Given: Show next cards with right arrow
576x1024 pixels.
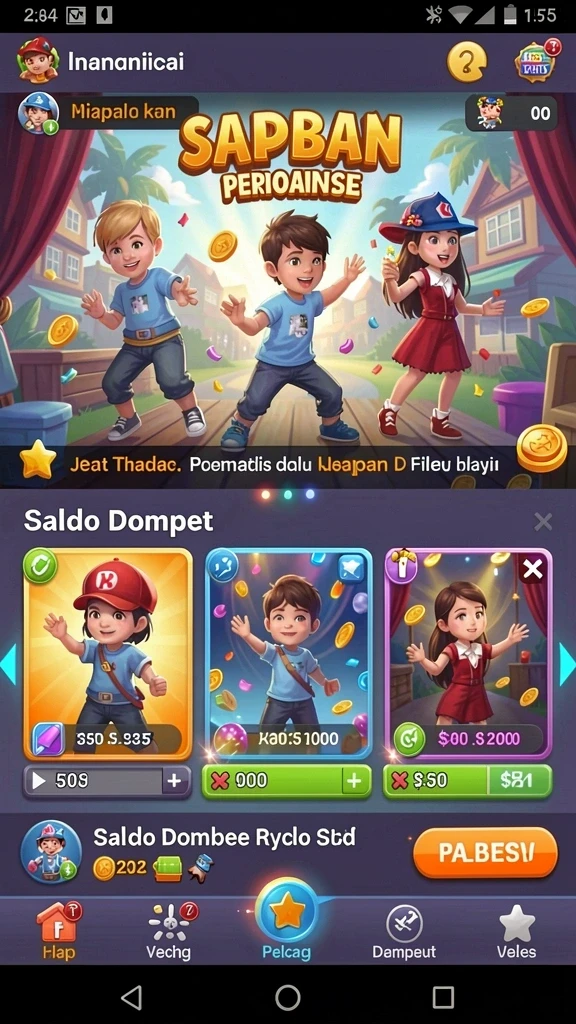Looking at the screenshot, I should (567, 664).
